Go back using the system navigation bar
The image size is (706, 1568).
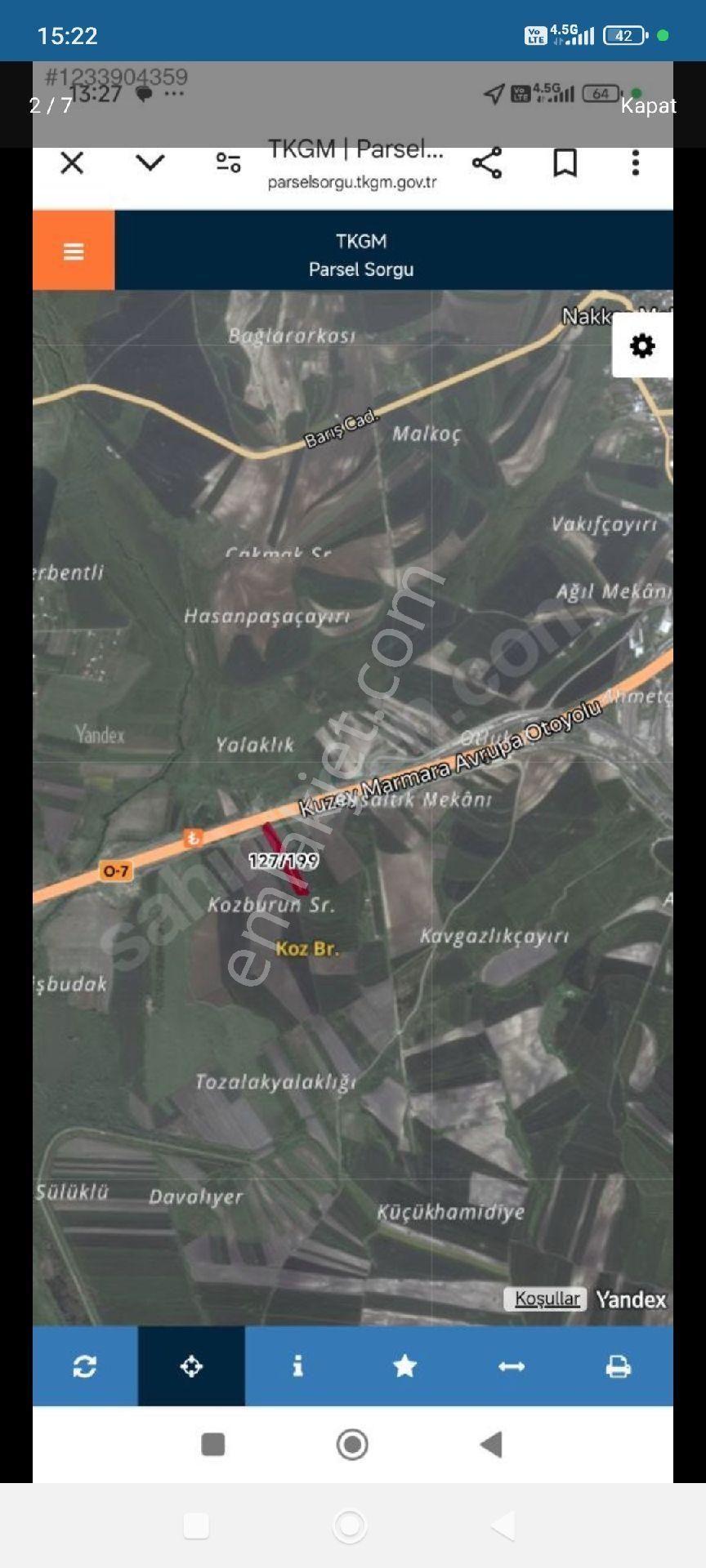click(x=503, y=1525)
